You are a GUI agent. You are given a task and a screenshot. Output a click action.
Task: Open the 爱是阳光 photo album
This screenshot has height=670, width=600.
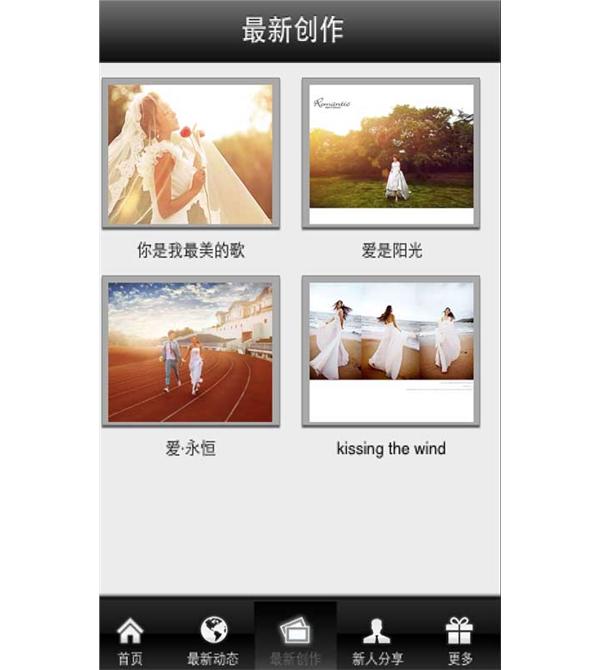[391, 154]
